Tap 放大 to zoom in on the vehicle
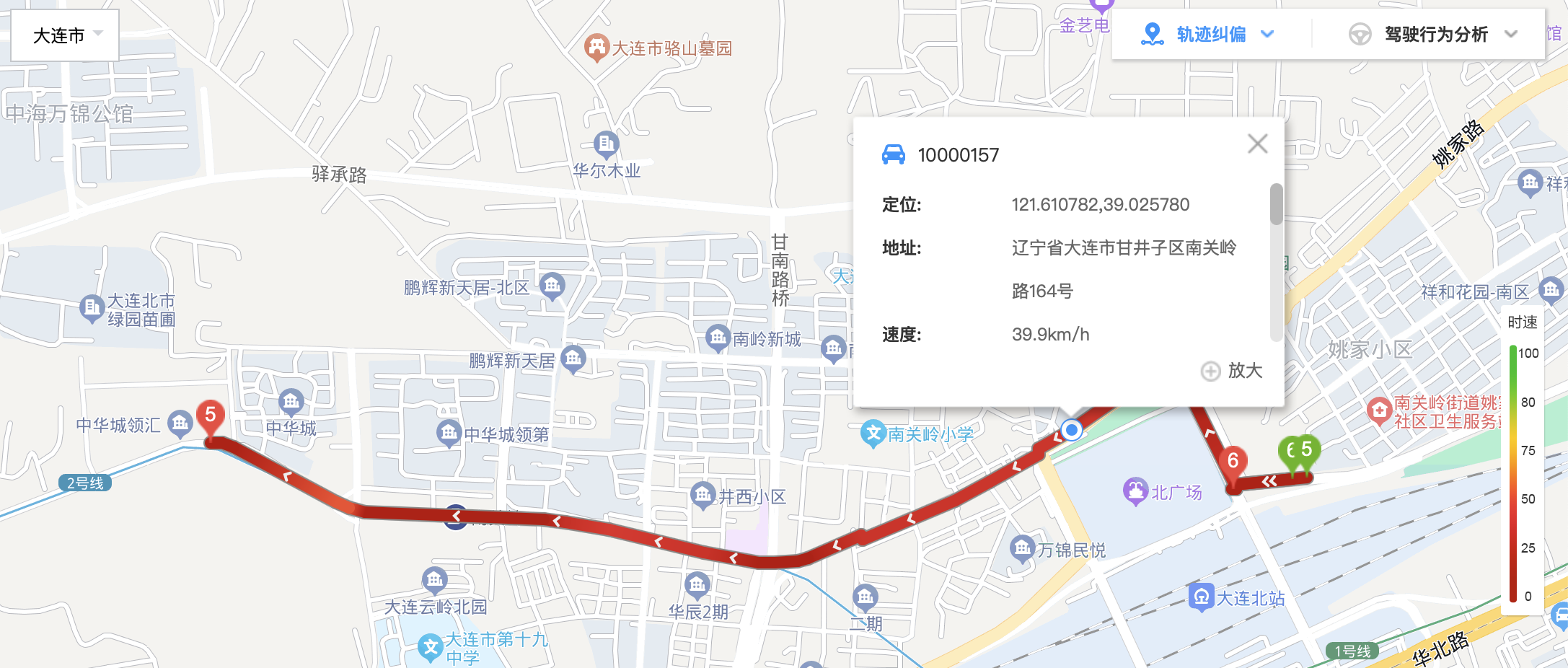 click(1232, 370)
